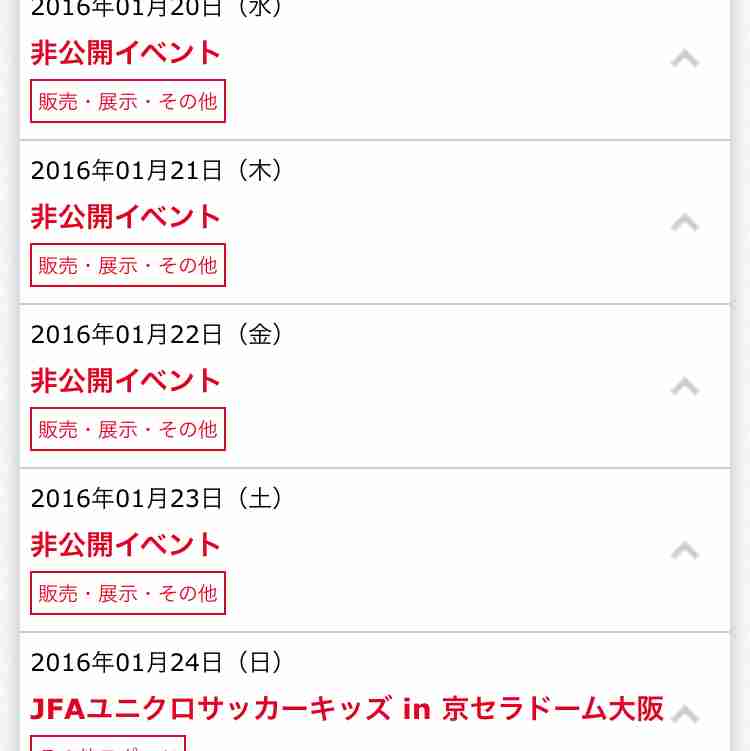This screenshot has height=751, width=750.
Task: Choose the 販売・展示・その他 tag under January 23
Action: point(128,593)
